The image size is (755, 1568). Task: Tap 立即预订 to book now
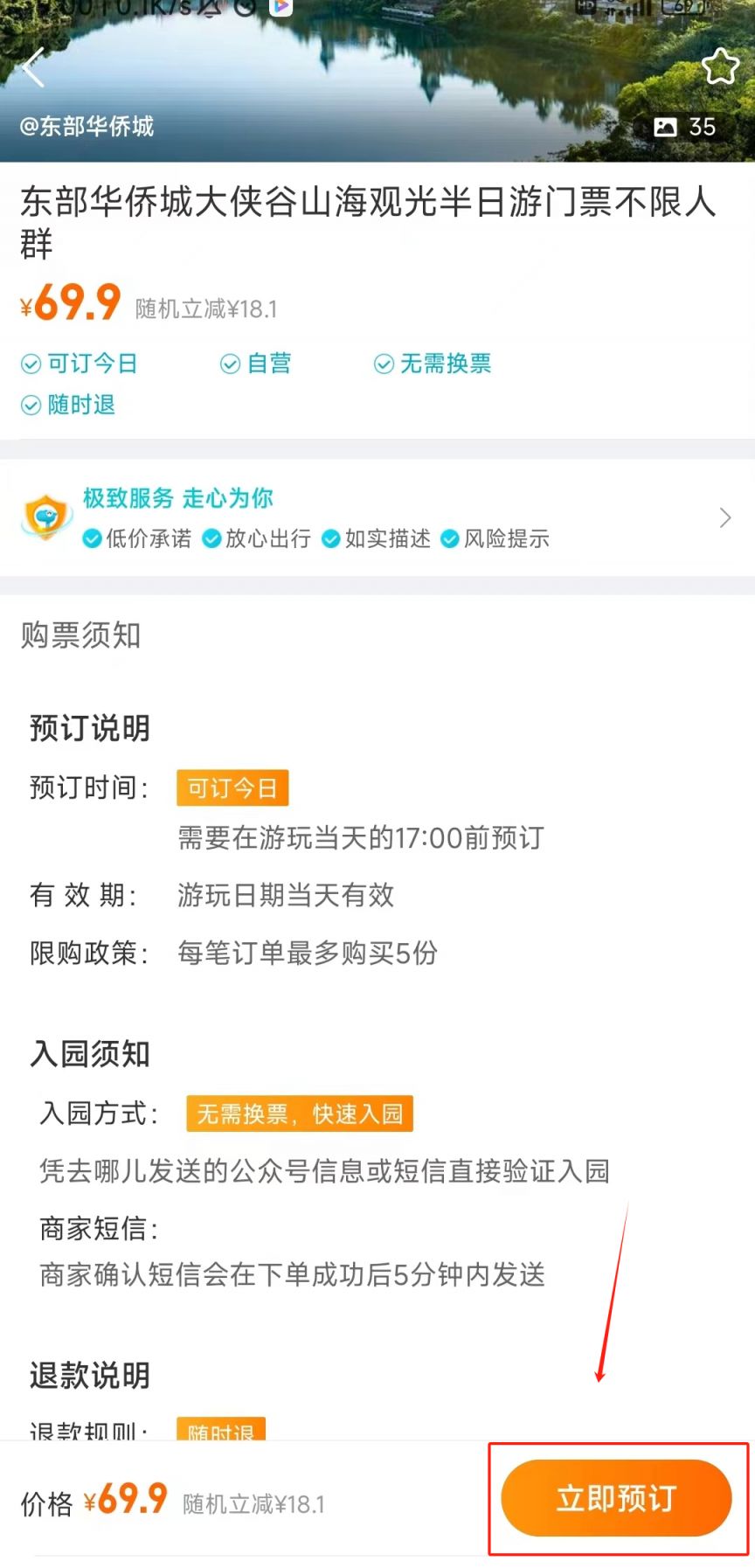tap(616, 1498)
